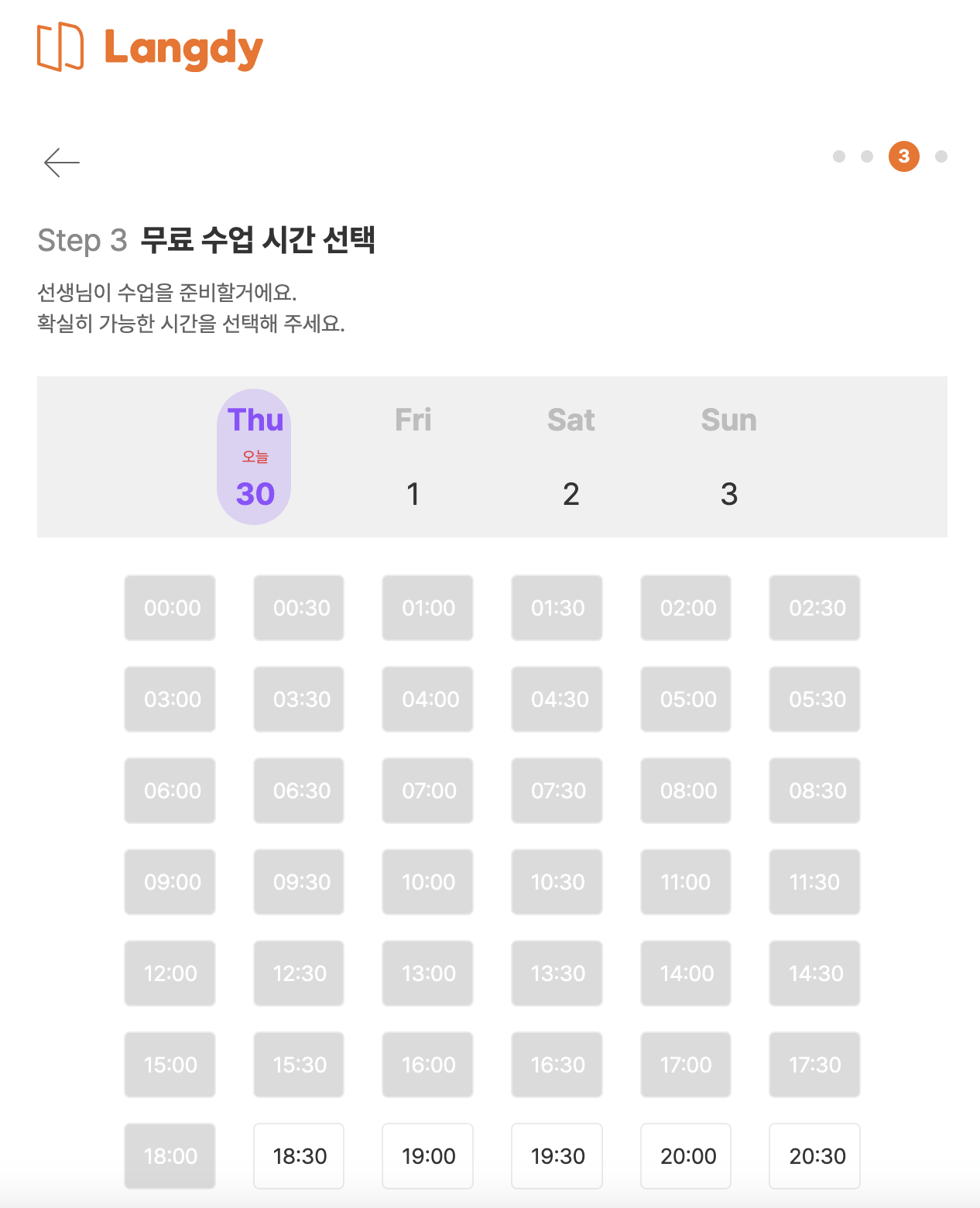
Task: Click the grayed-out 00:00 slot
Action: 170,608
